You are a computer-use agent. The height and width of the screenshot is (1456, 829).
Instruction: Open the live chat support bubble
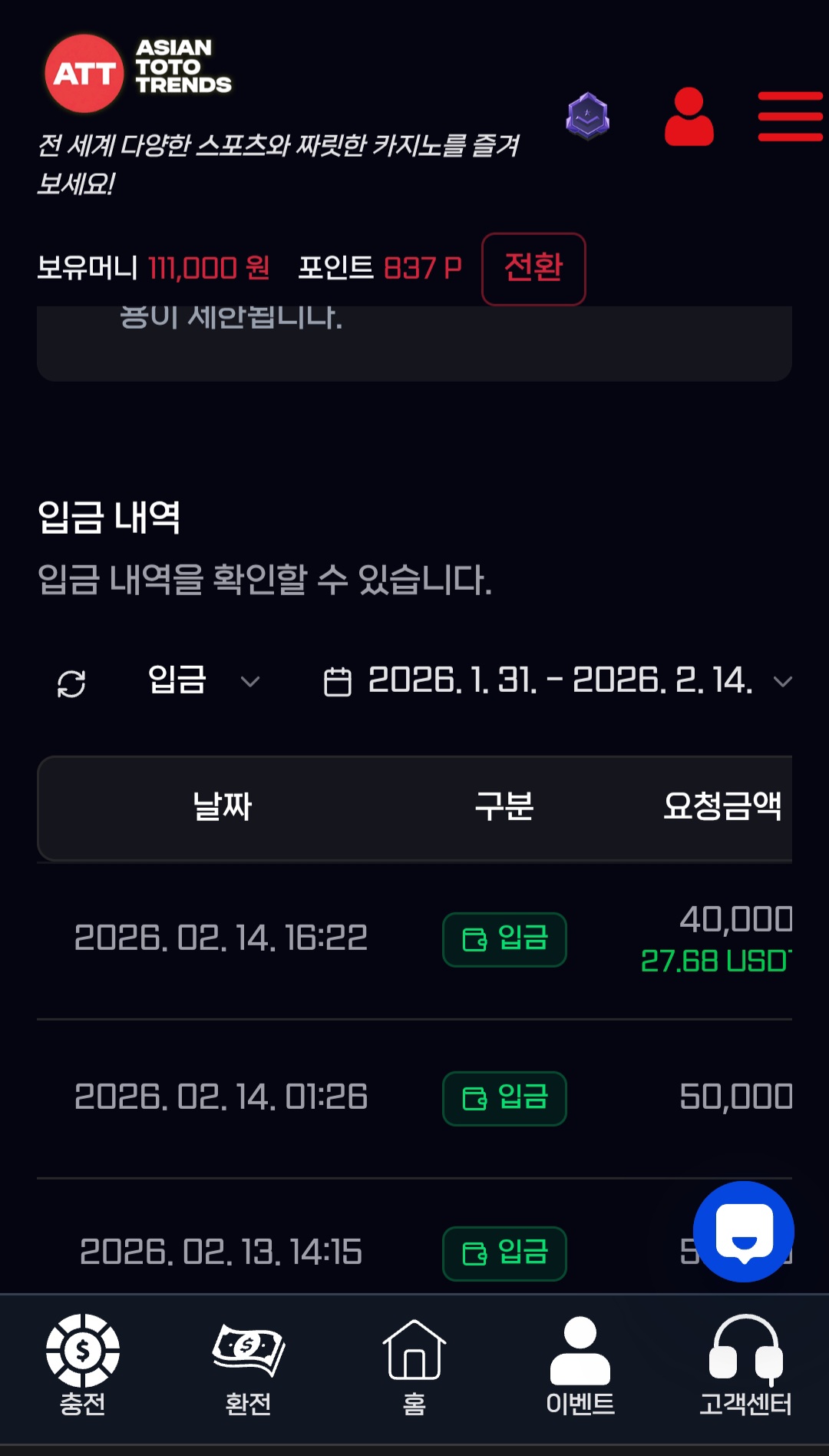click(x=743, y=1231)
